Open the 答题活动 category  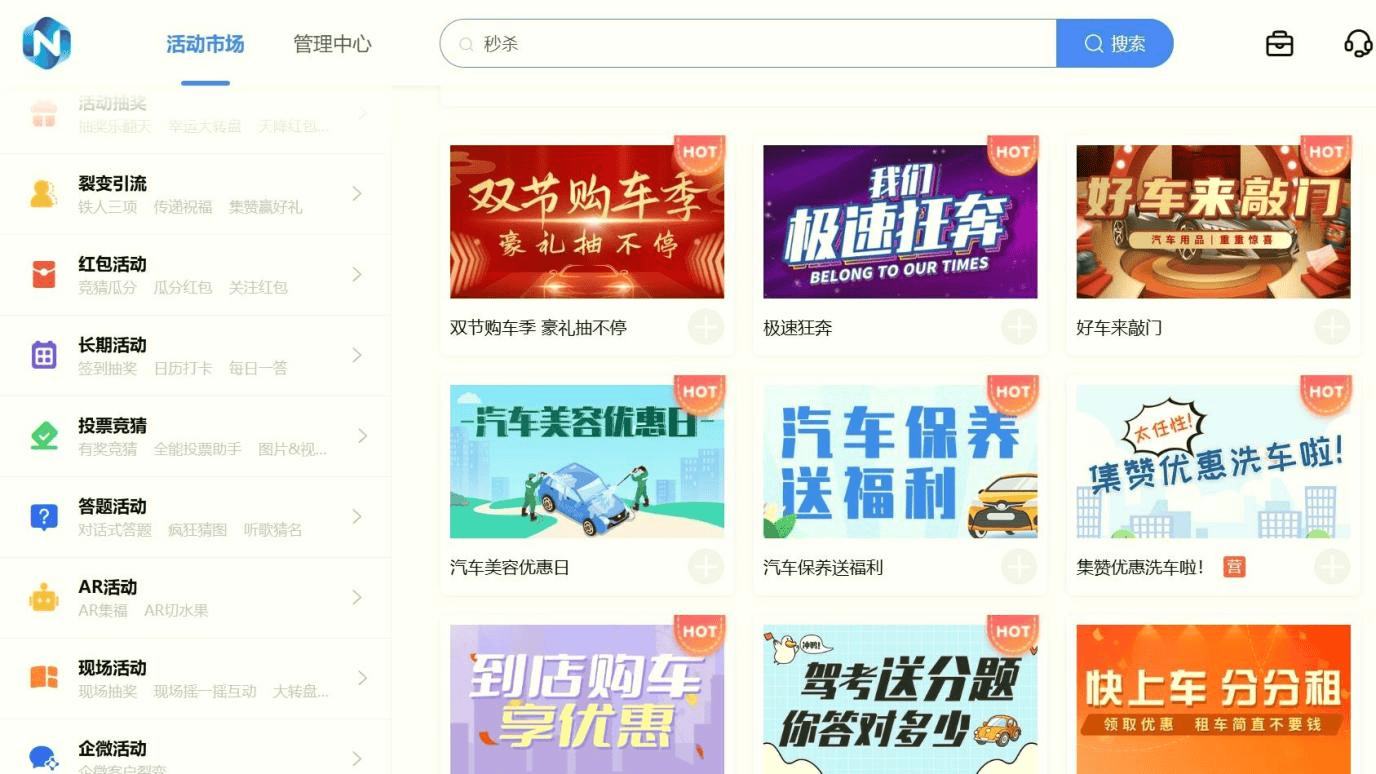[195, 517]
